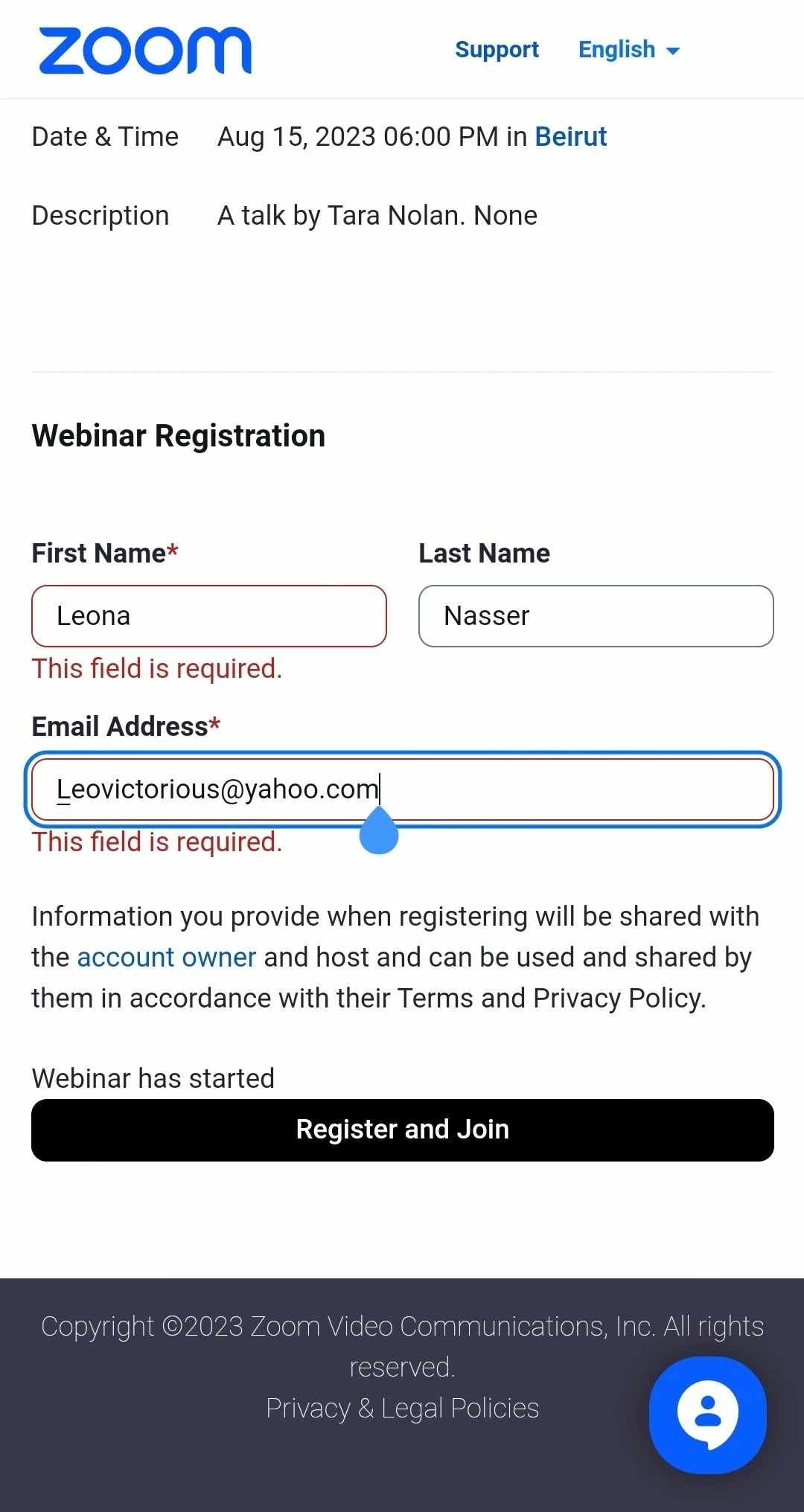Open the chat support assistant
The width and height of the screenshot is (804, 1512).
click(x=707, y=1415)
